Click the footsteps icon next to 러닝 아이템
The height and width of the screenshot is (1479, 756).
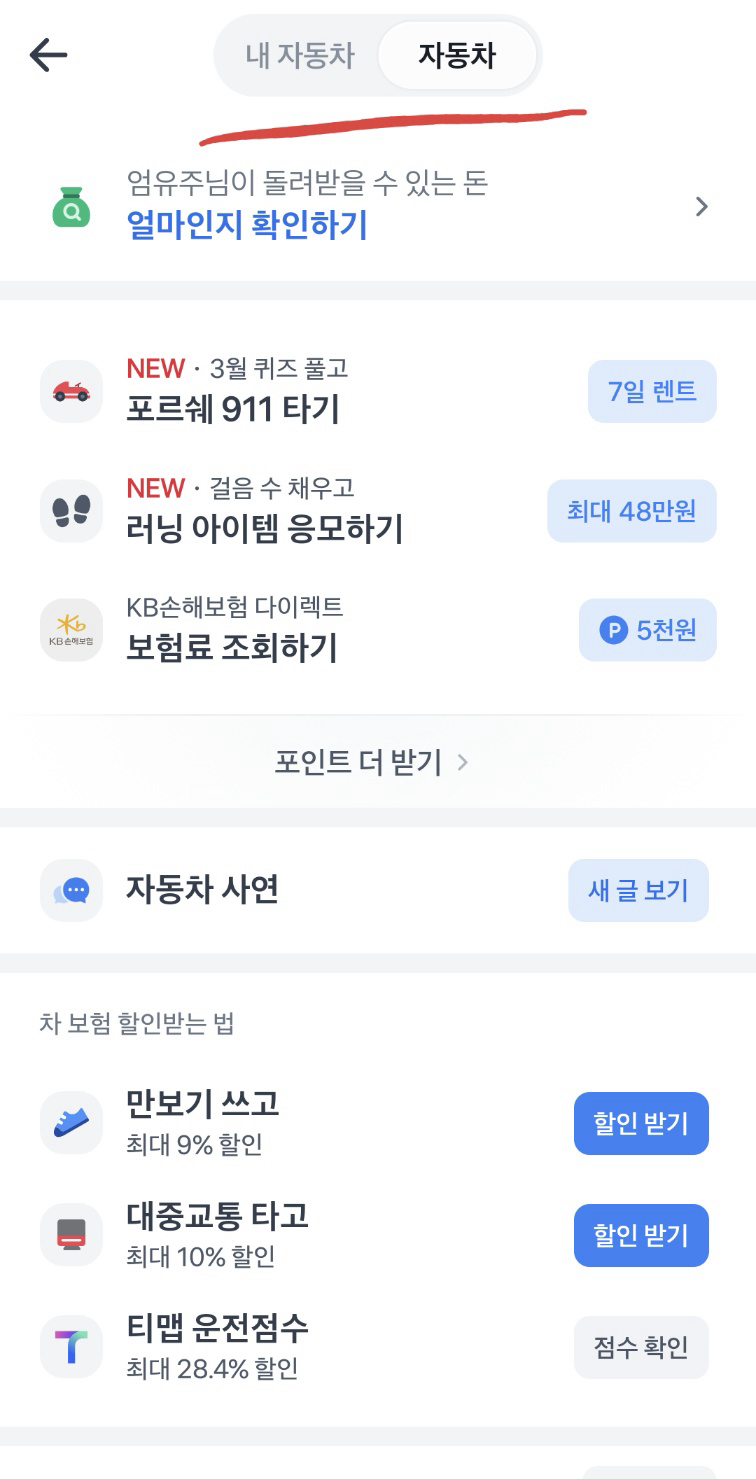[x=71, y=511]
